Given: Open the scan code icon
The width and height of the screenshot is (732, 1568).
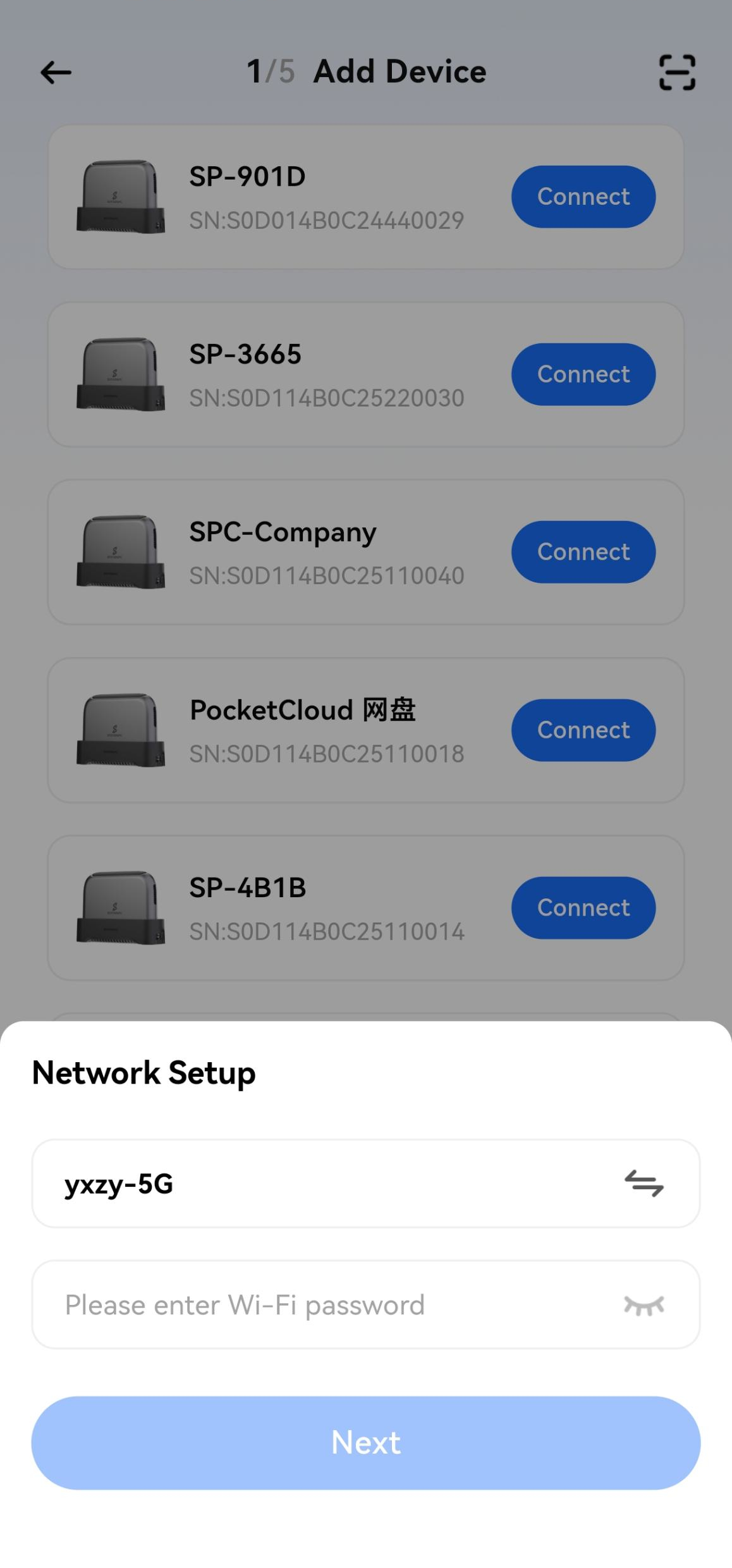Looking at the screenshot, I should point(677,73).
